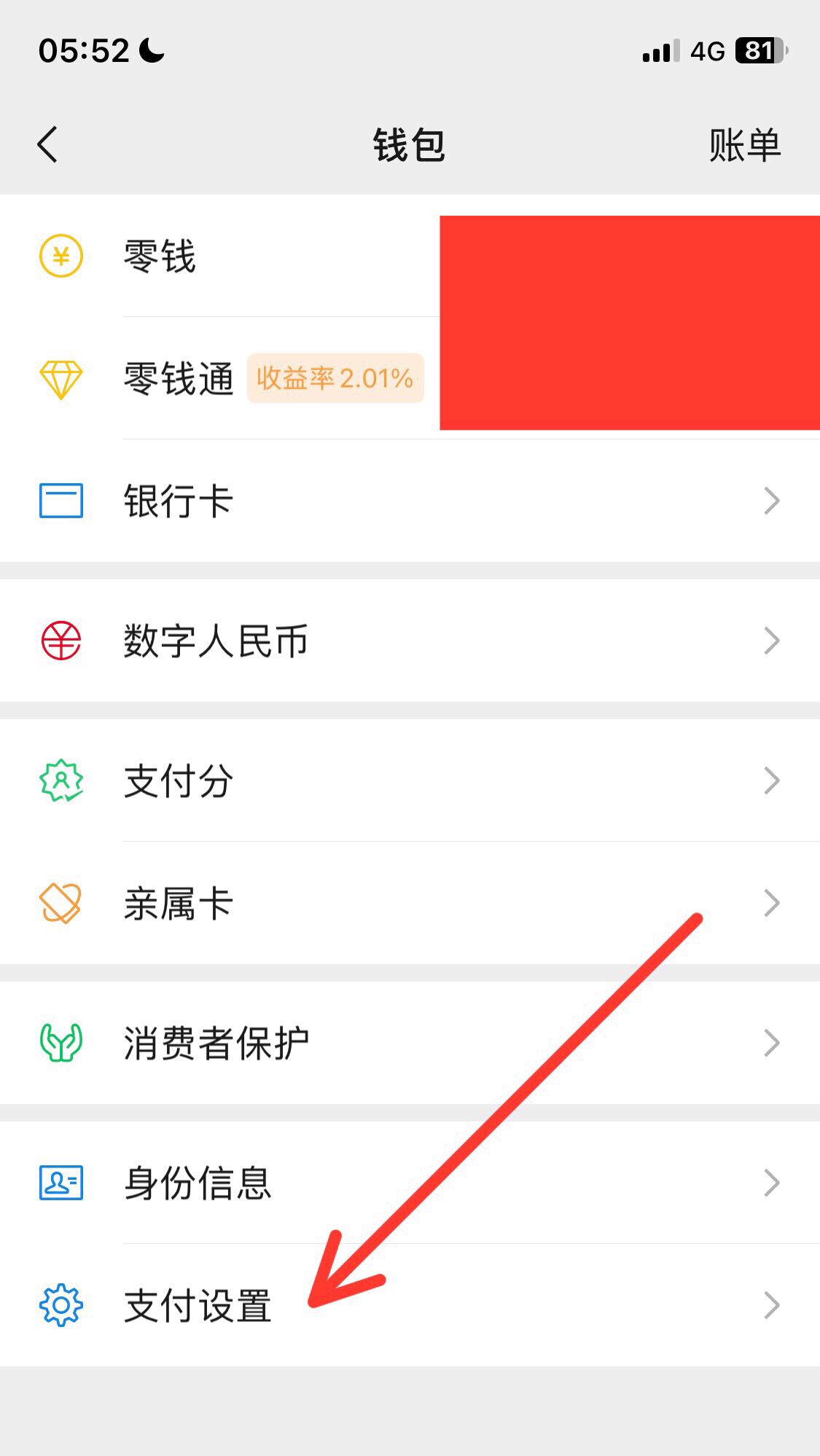Image resolution: width=820 pixels, height=1456 pixels.
Task: Select the 支付设置 gear icon
Action: point(62,1304)
